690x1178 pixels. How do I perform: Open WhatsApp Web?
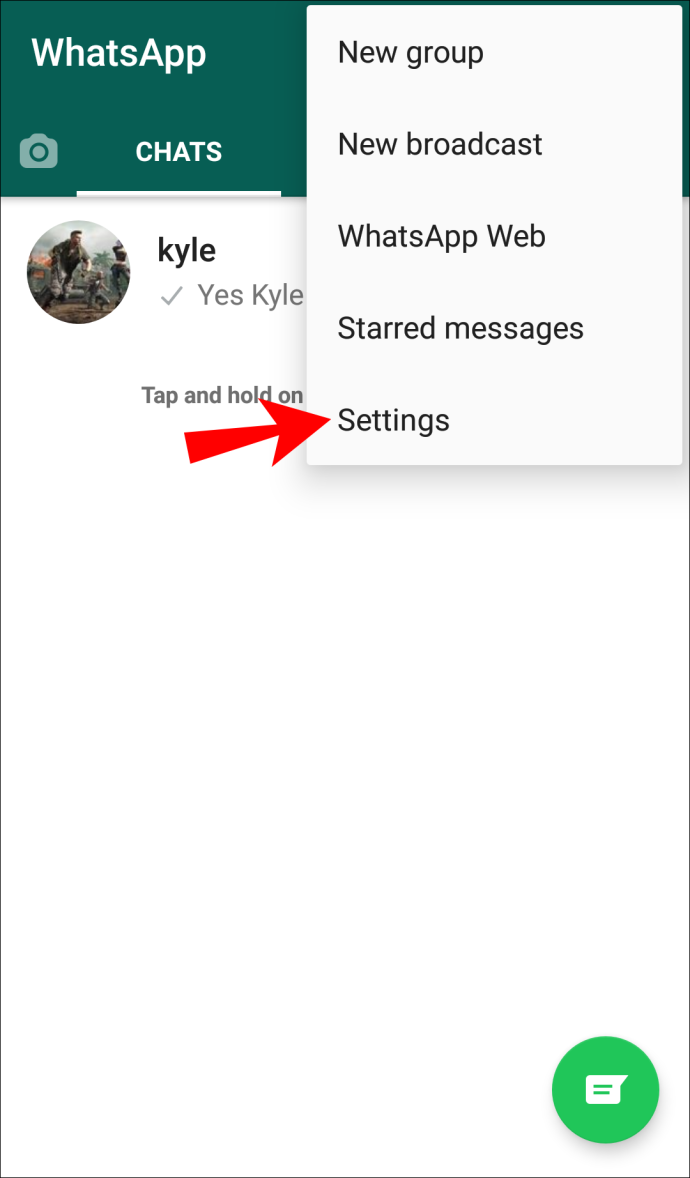pyautogui.click(x=494, y=236)
